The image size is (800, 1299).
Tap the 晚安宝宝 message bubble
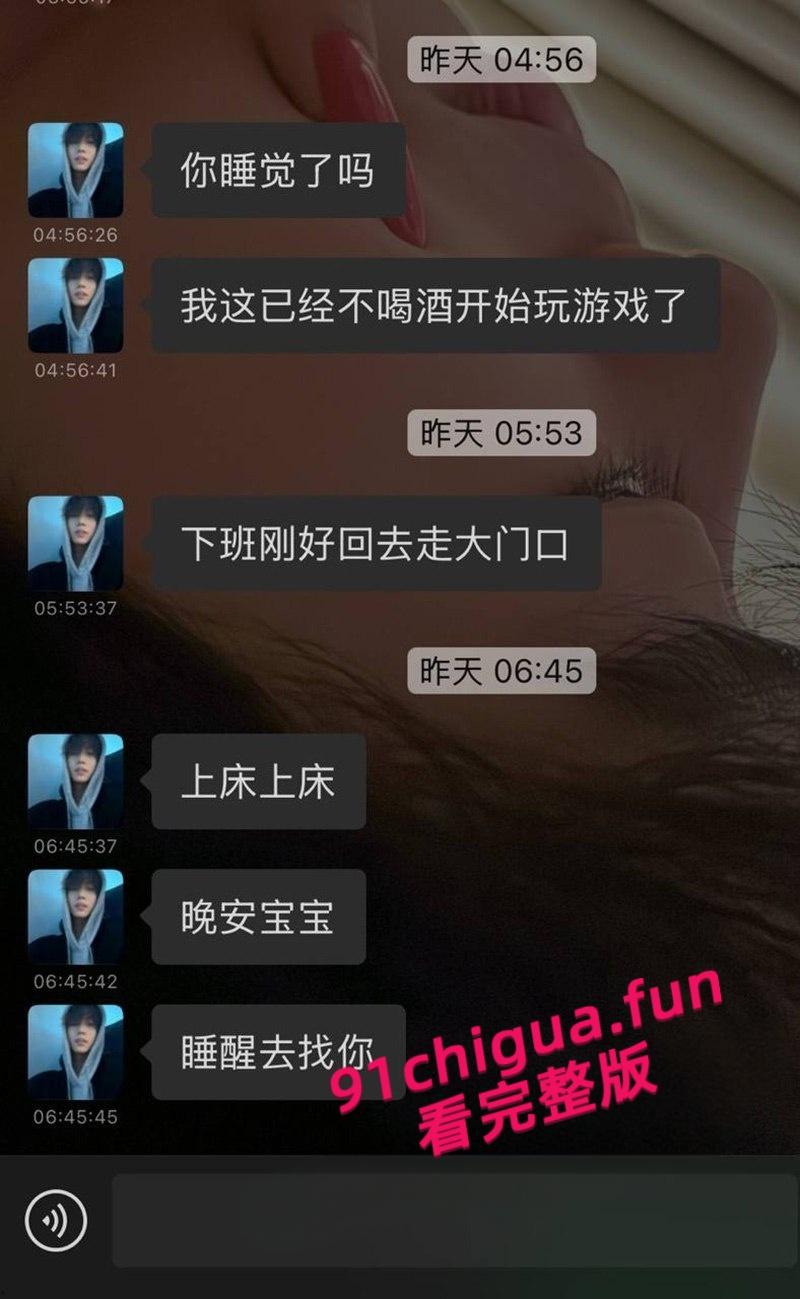pos(257,915)
